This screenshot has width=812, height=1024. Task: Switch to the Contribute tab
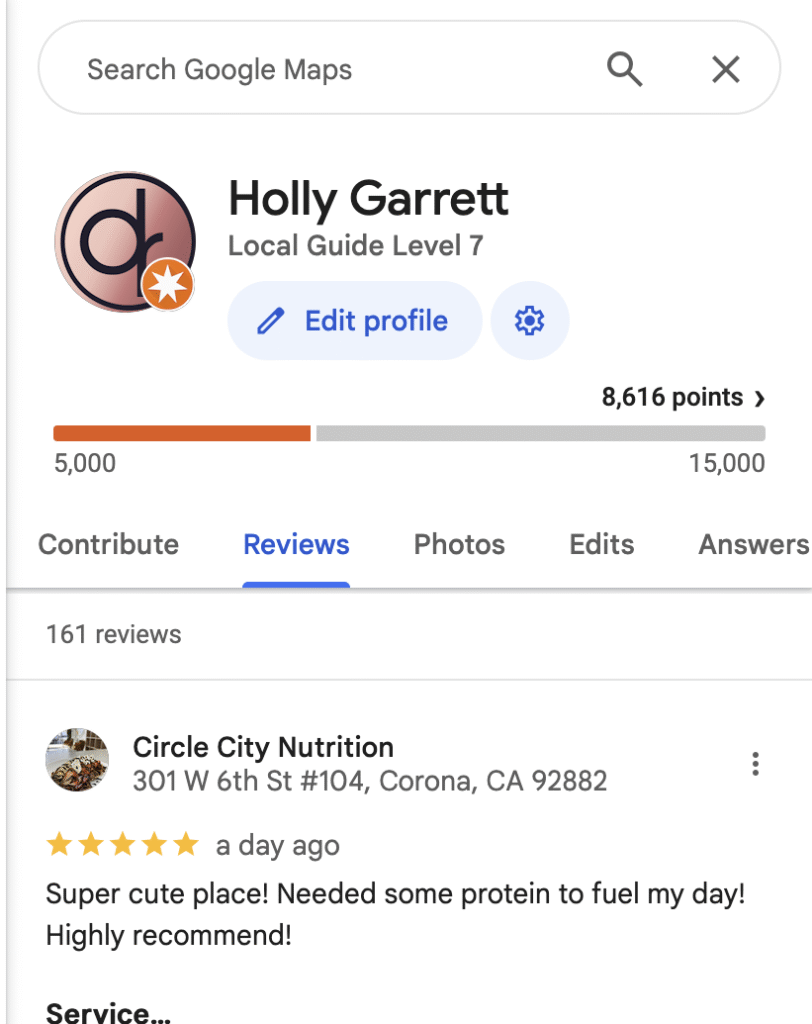pos(108,545)
